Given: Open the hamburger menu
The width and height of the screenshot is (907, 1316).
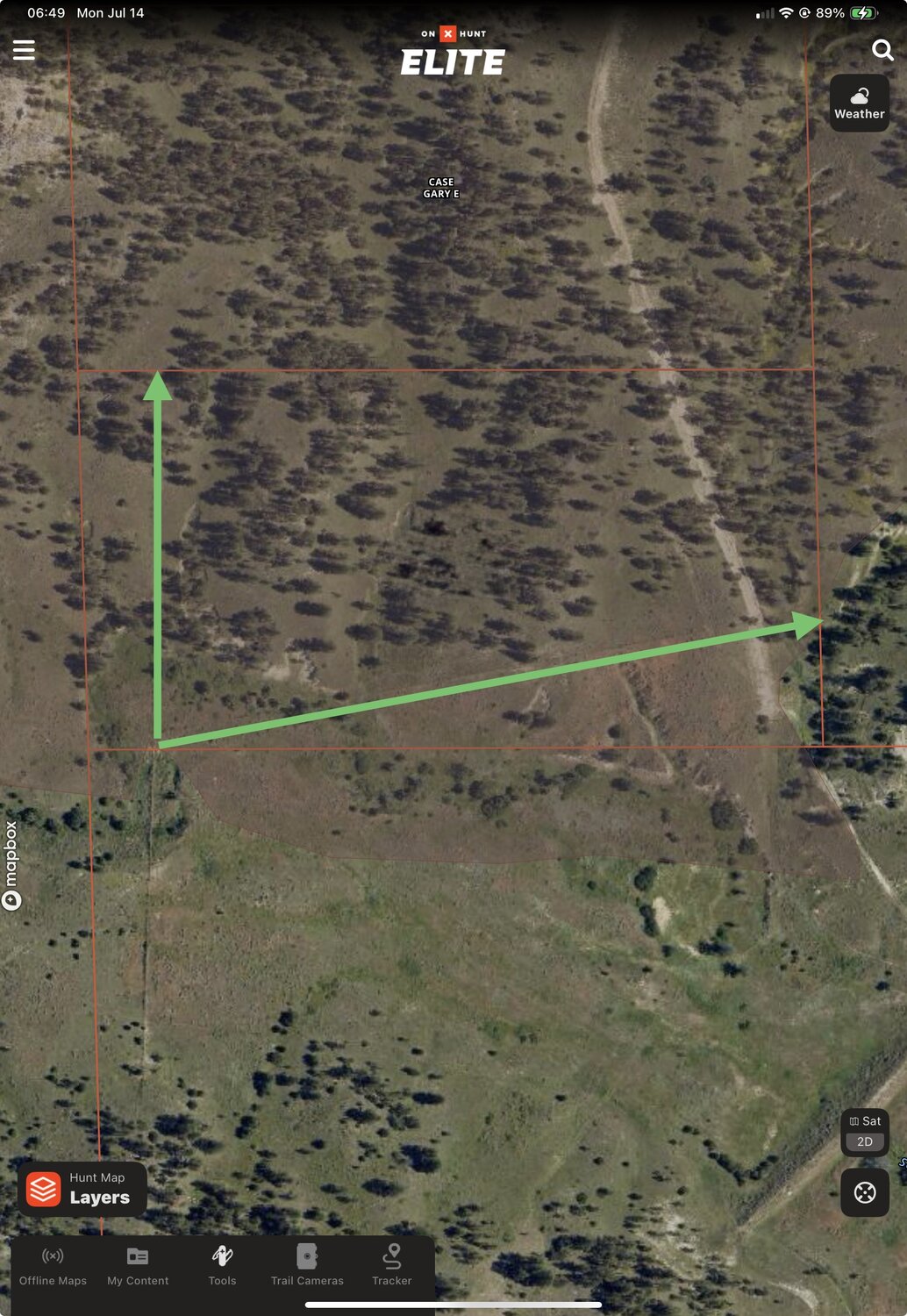Looking at the screenshot, I should click(x=24, y=50).
